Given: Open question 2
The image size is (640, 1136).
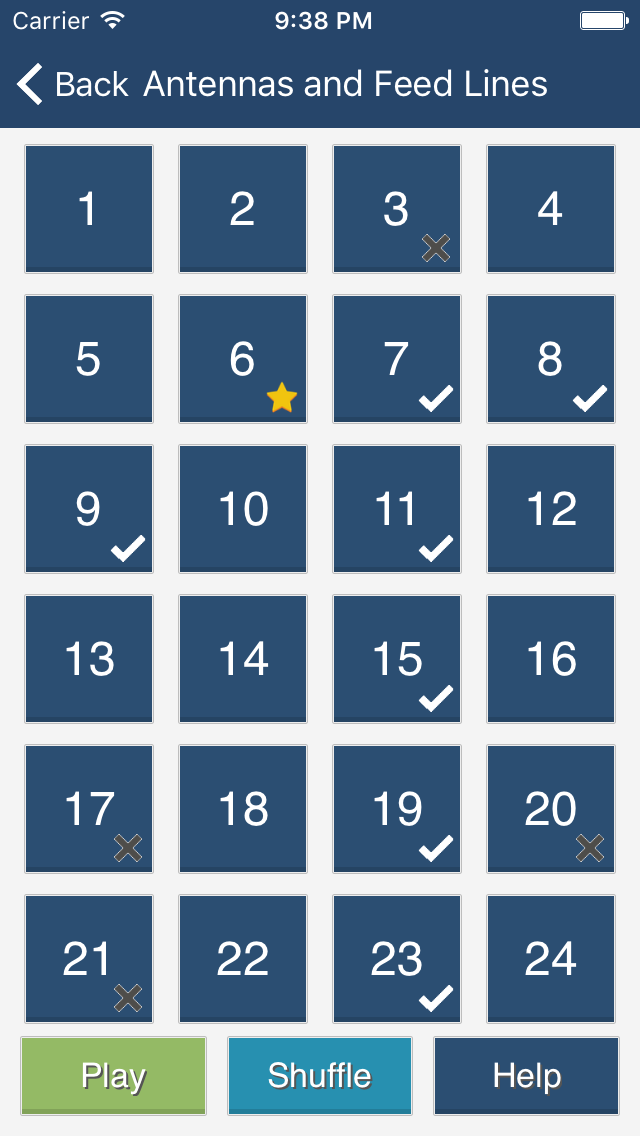Looking at the screenshot, I should [243, 209].
